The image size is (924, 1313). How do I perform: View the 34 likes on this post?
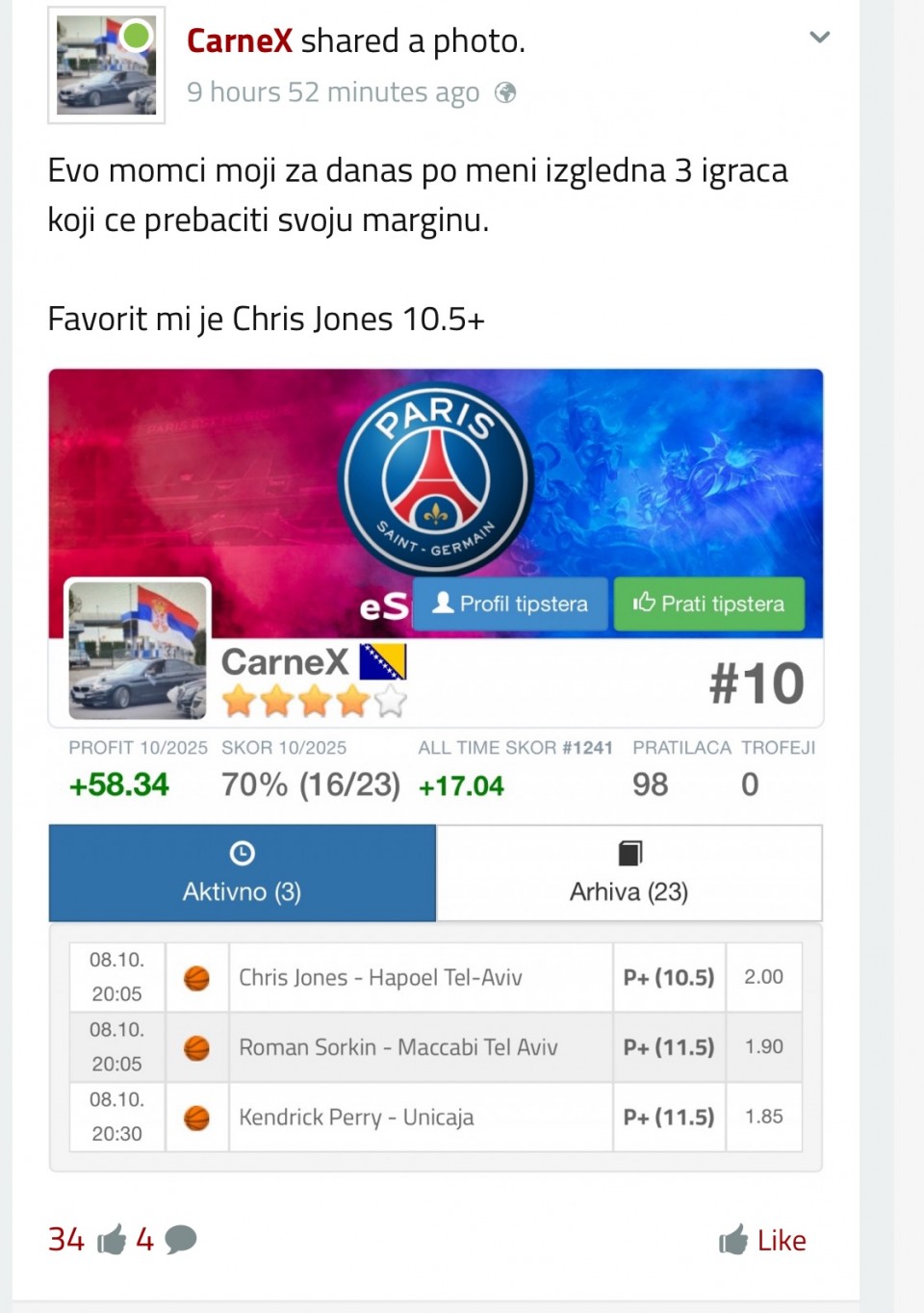tap(87, 1239)
